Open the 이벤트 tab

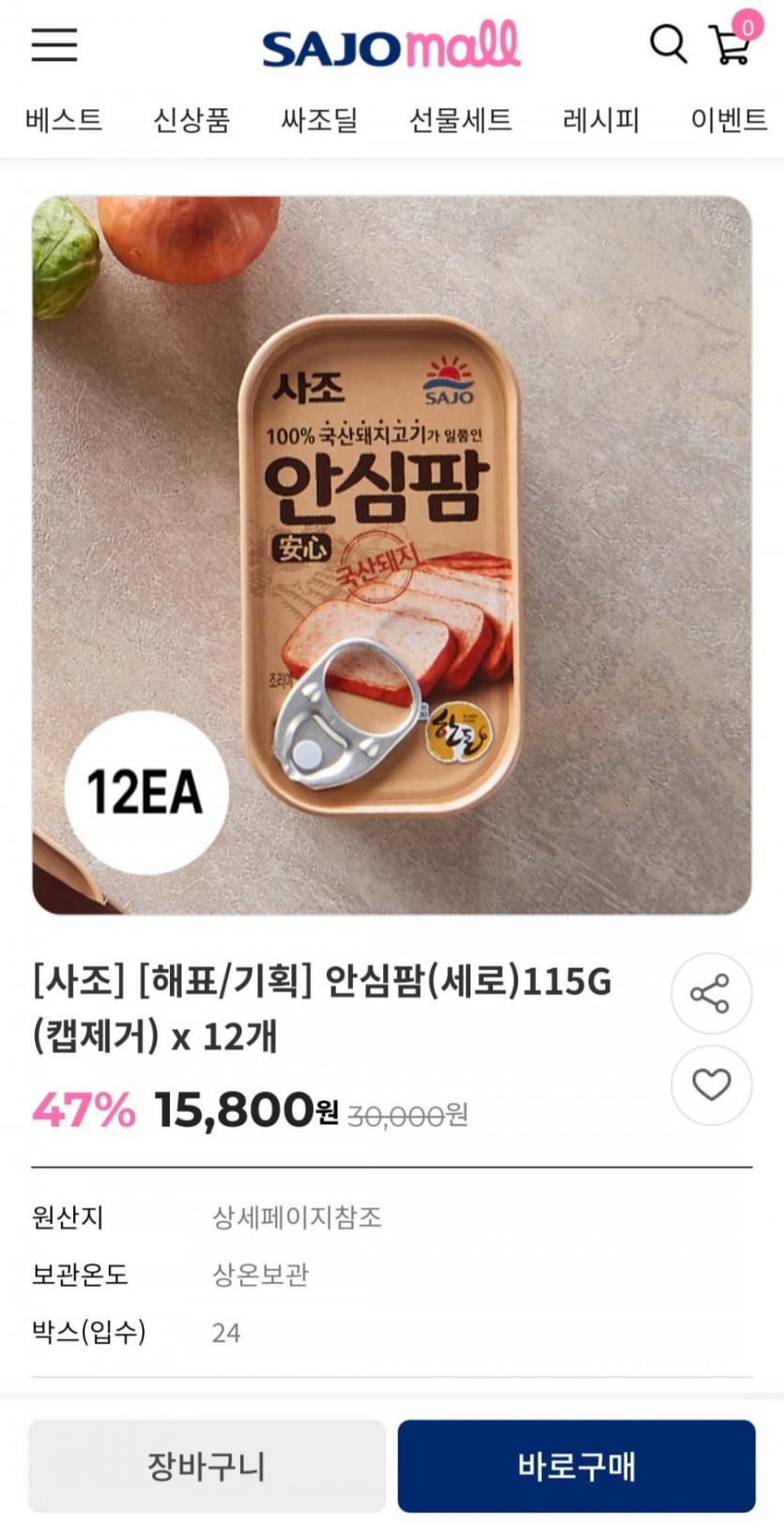click(x=729, y=120)
